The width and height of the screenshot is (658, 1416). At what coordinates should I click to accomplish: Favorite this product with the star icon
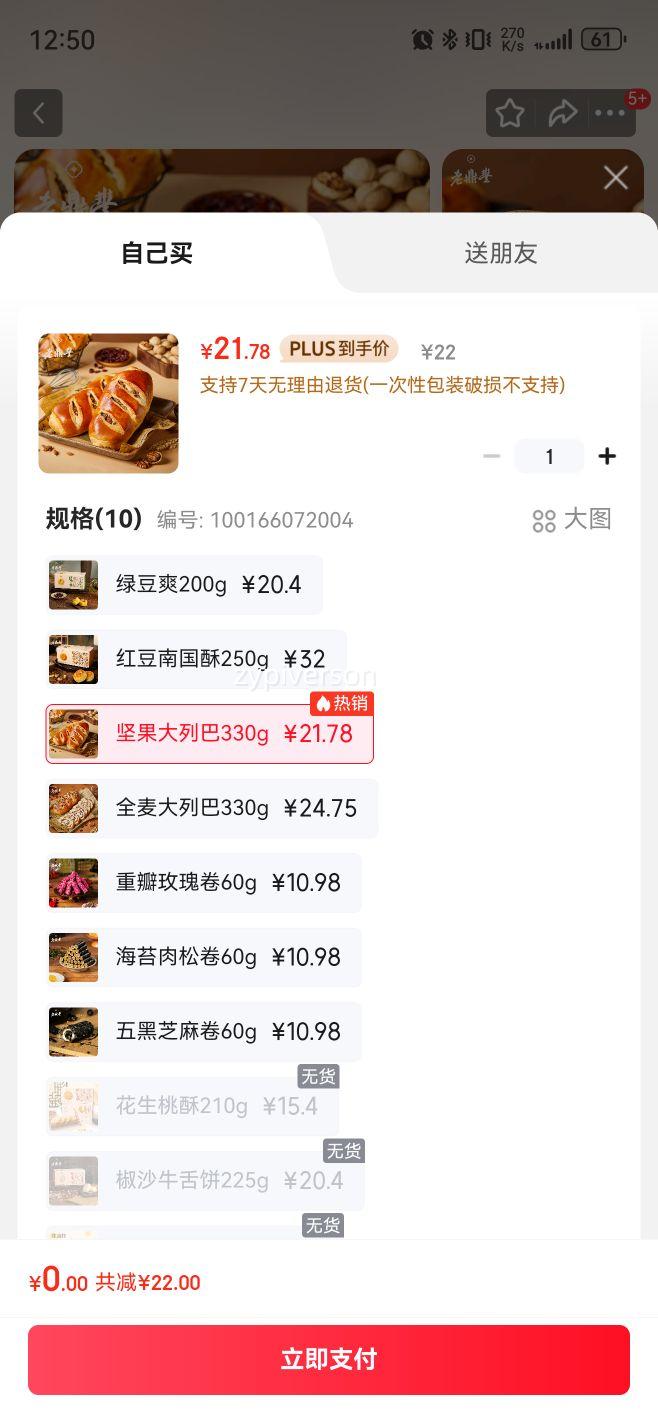tap(510, 113)
